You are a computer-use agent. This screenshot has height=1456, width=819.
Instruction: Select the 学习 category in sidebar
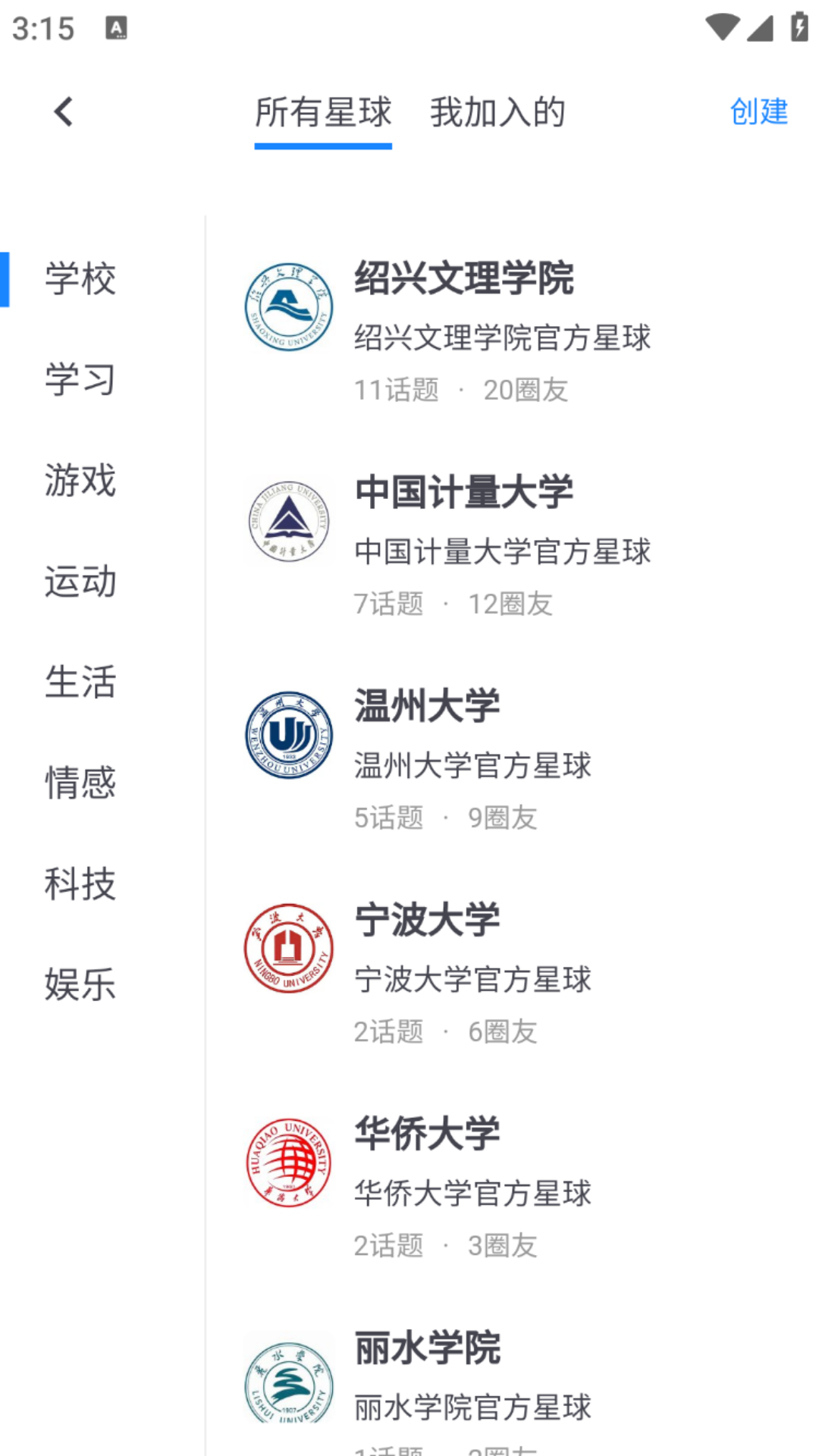[80, 381]
